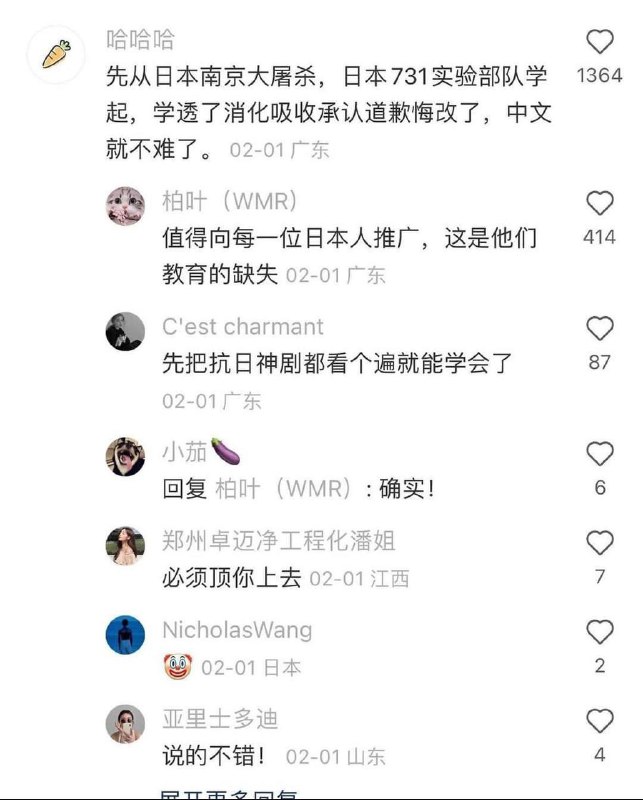The width and height of the screenshot is (643, 800).
Task: Open NicholasWang's blue avatar
Action: [125, 635]
